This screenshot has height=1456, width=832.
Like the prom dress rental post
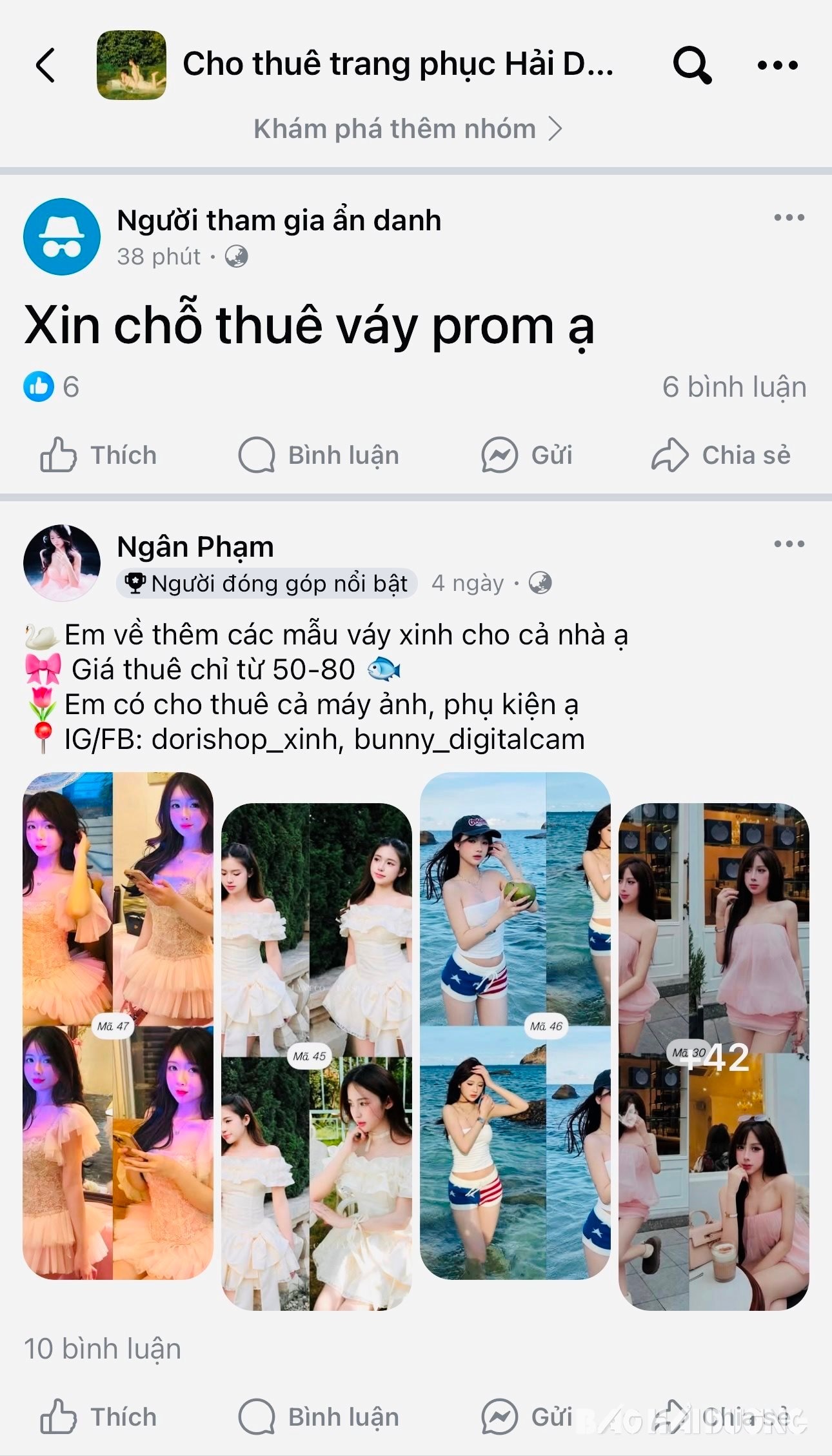point(99,455)
